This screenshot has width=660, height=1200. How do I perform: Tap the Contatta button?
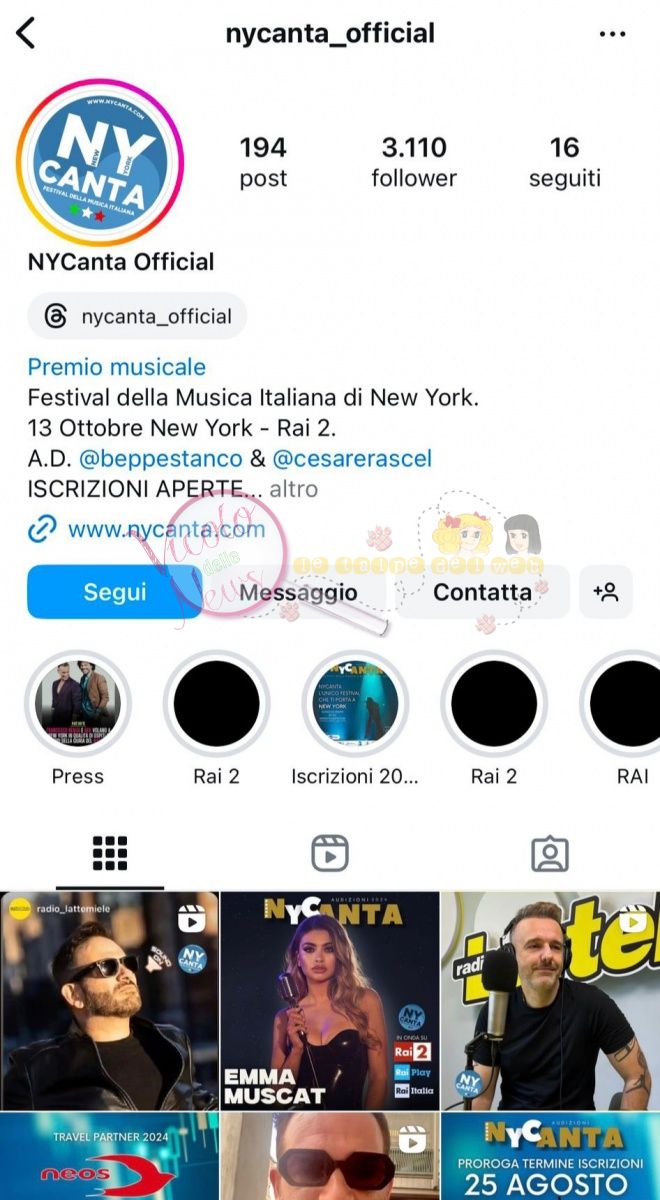482,592
